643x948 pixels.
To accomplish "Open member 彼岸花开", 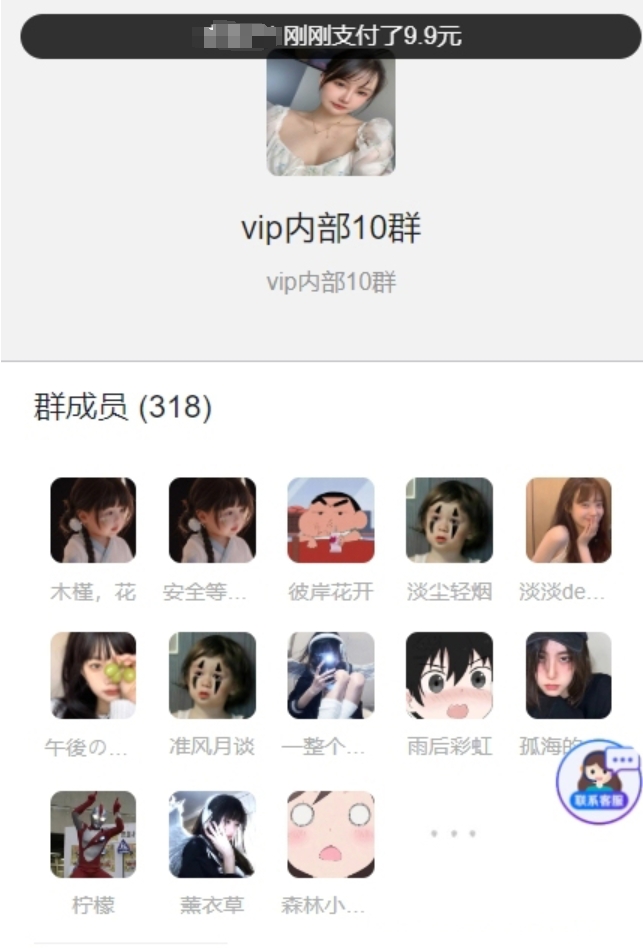I will pos(330,520).
